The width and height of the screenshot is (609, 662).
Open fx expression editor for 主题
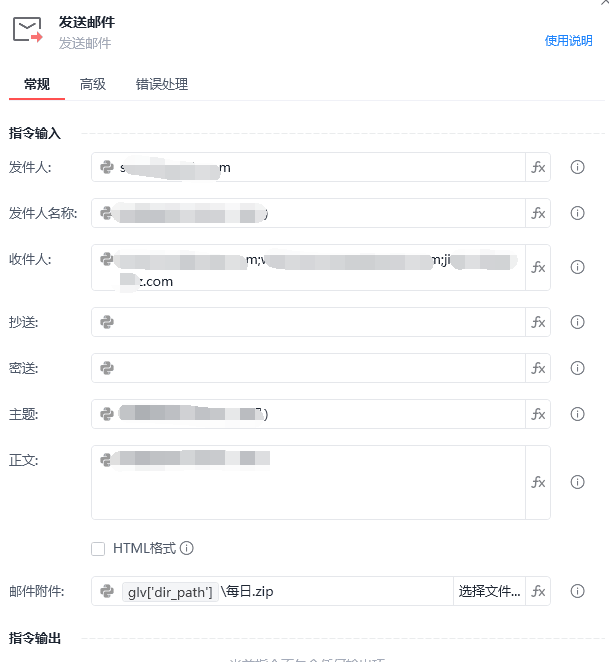[538, 414]
